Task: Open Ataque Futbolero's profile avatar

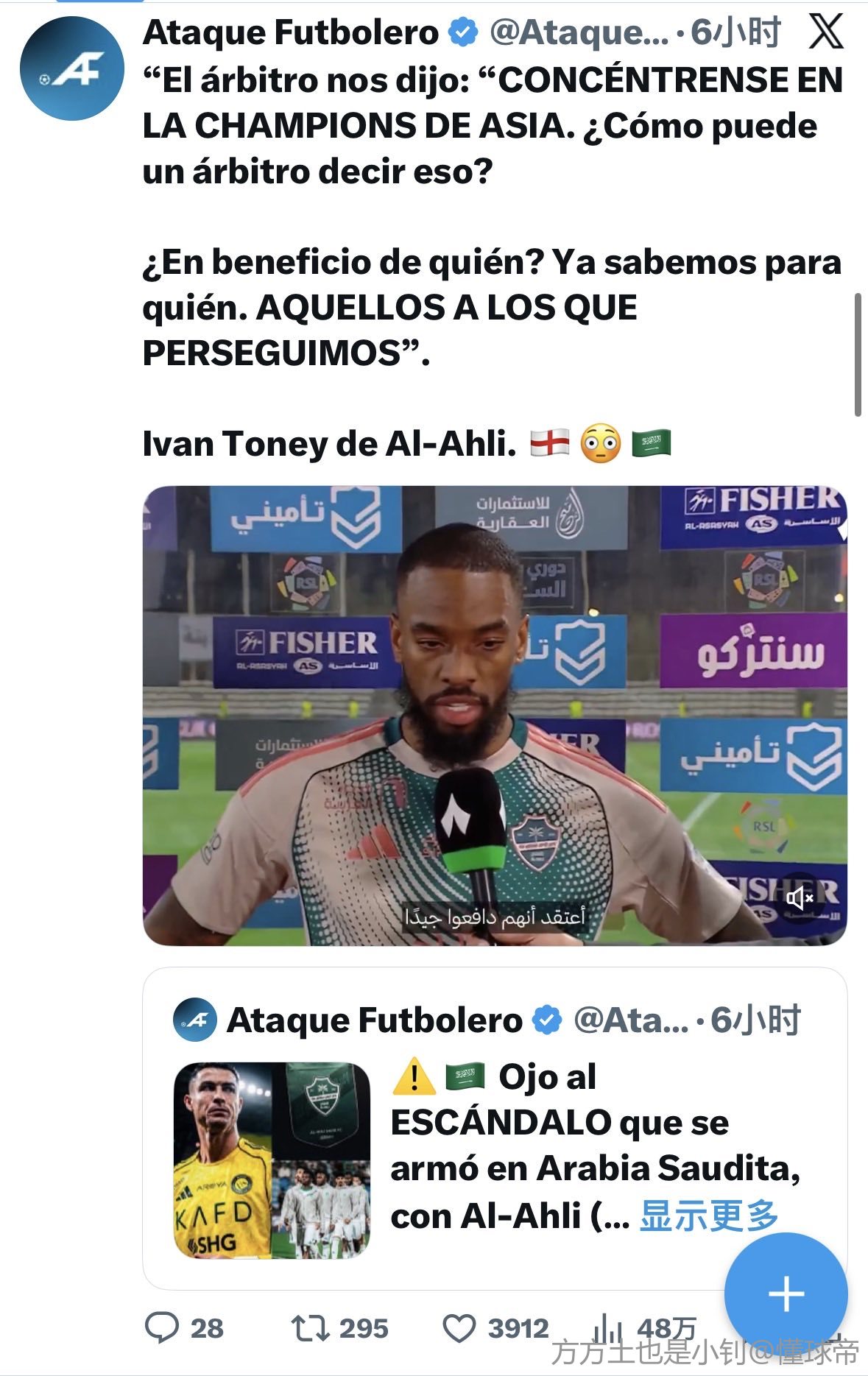Action: click(71, 68)
